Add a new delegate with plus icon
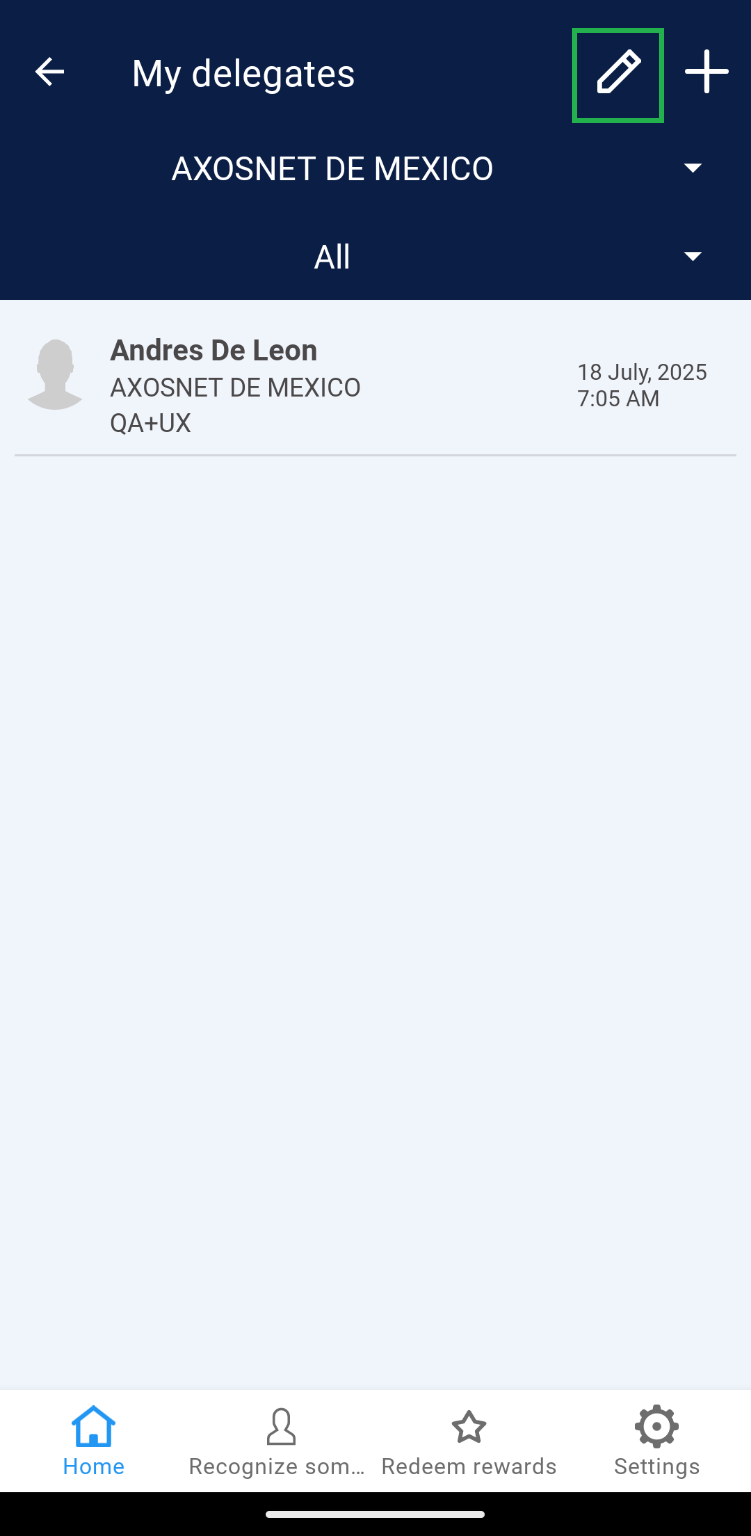 click(706, 73)
